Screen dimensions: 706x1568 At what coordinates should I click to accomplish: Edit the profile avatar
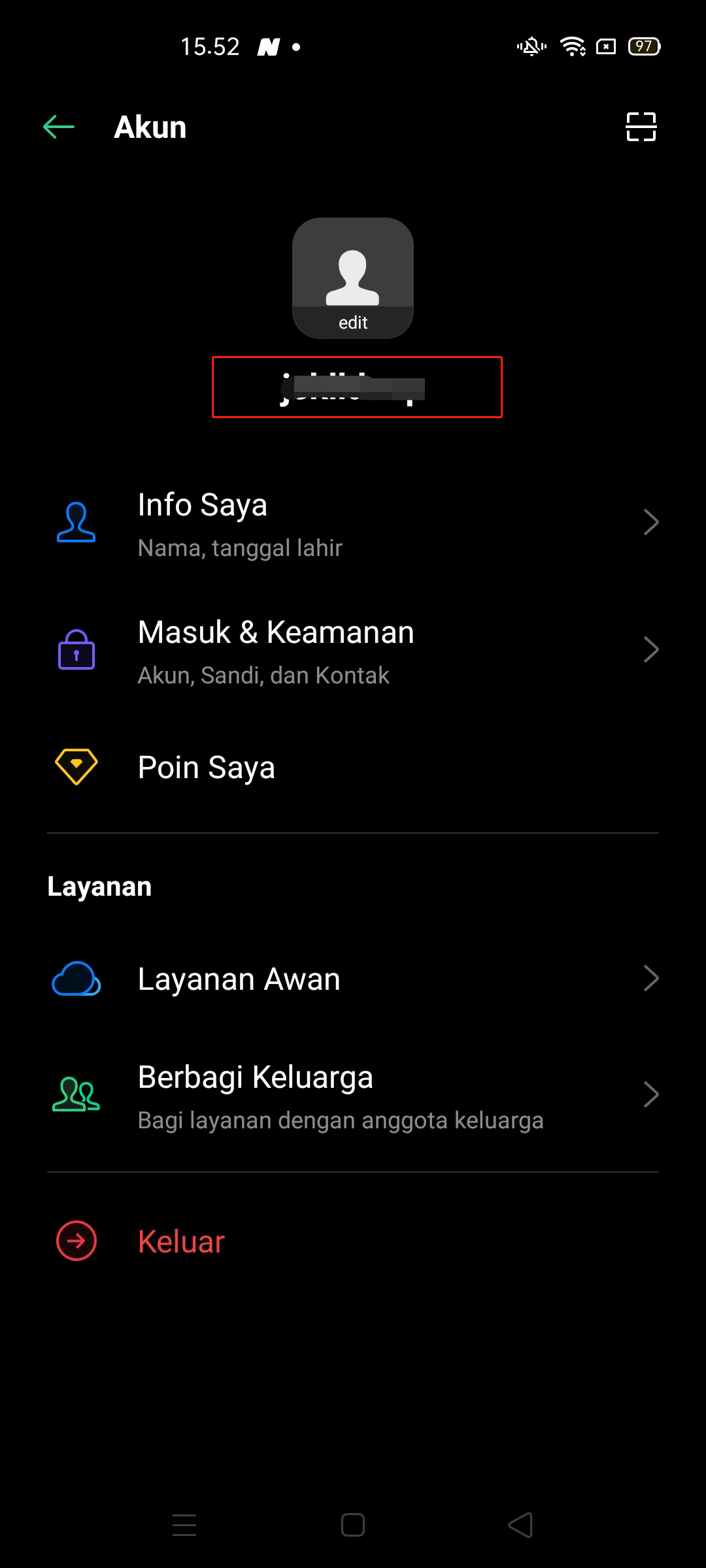point(353,278)
